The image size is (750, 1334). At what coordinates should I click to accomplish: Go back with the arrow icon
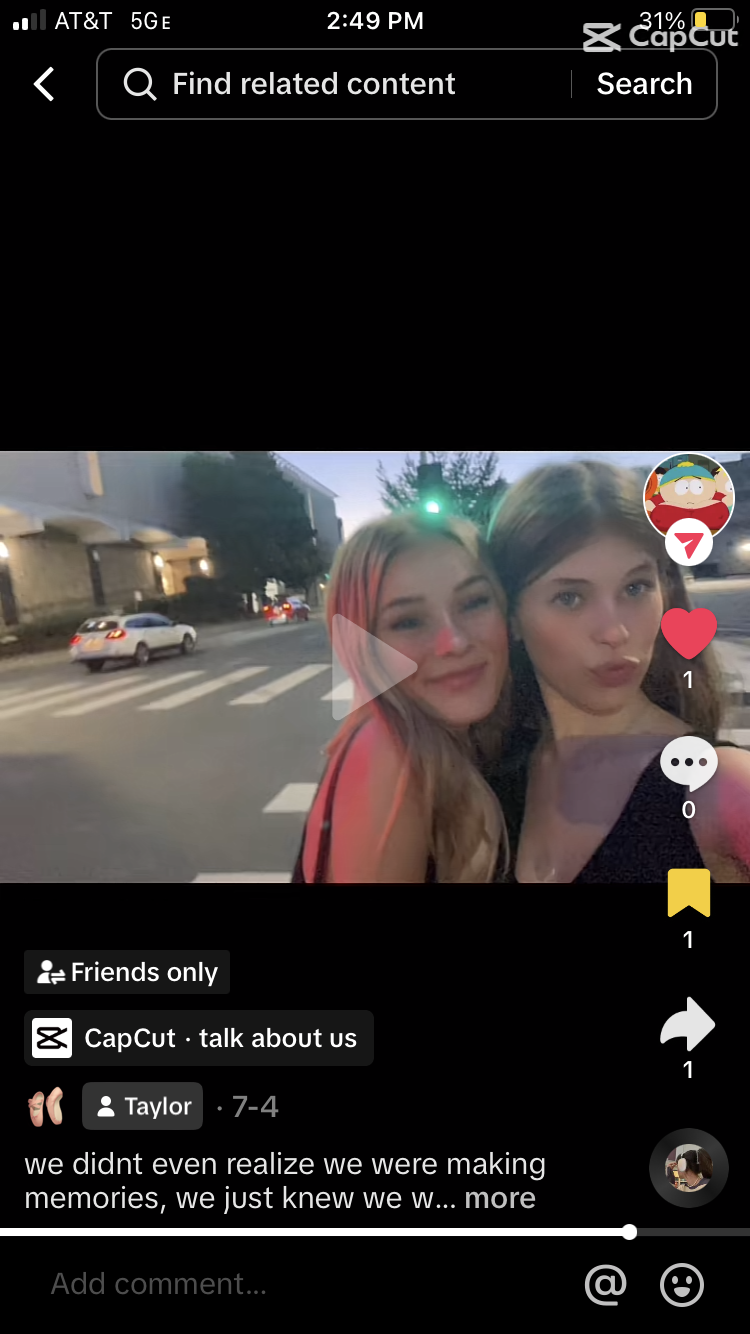[44, 84]
